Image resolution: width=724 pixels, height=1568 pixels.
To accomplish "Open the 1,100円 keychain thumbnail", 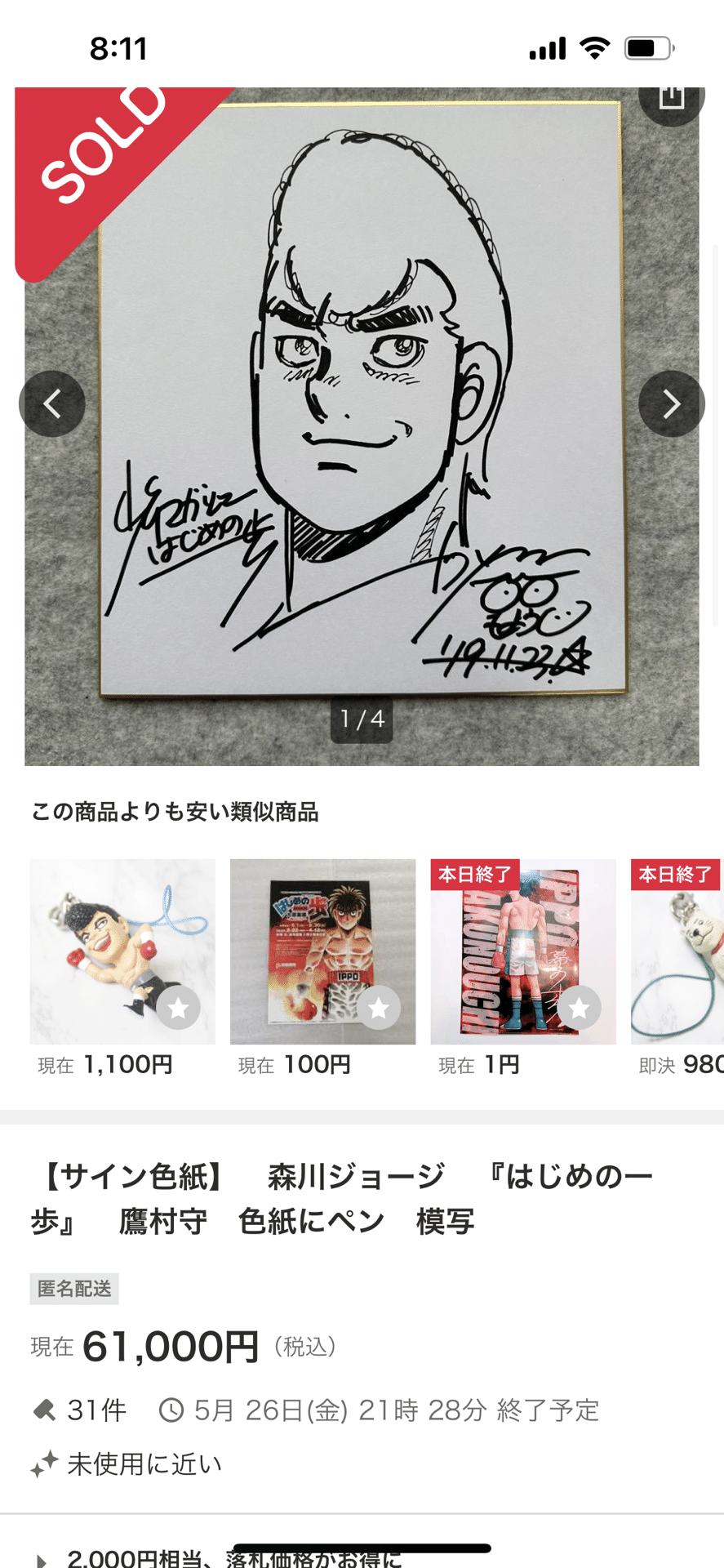I will tap(122, 951).
